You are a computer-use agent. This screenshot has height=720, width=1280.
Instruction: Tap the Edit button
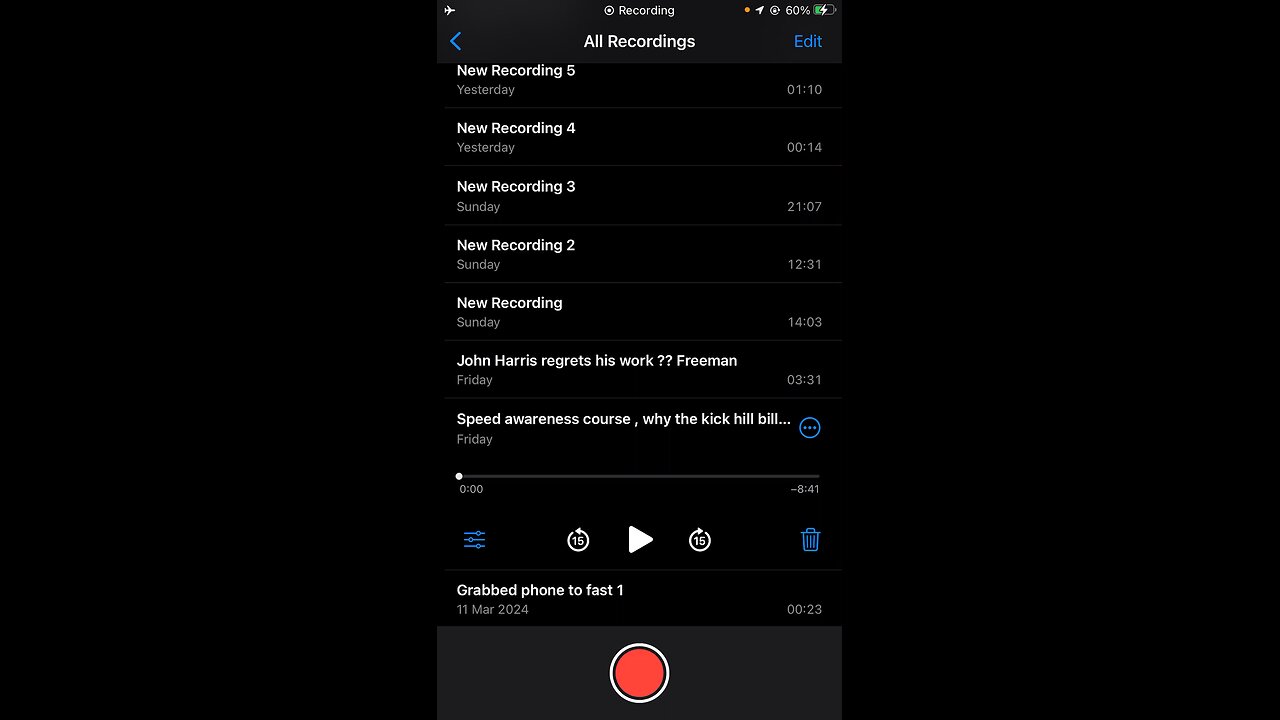click(807, 41)
